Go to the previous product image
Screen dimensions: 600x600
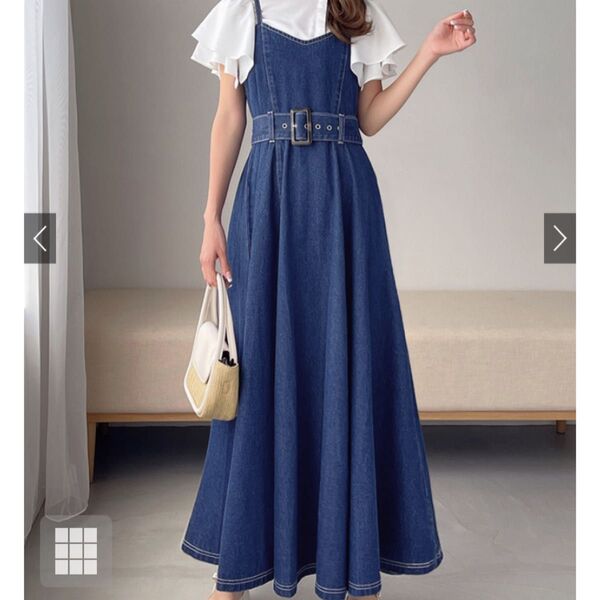pyautogui.click(x=40, y=238)
